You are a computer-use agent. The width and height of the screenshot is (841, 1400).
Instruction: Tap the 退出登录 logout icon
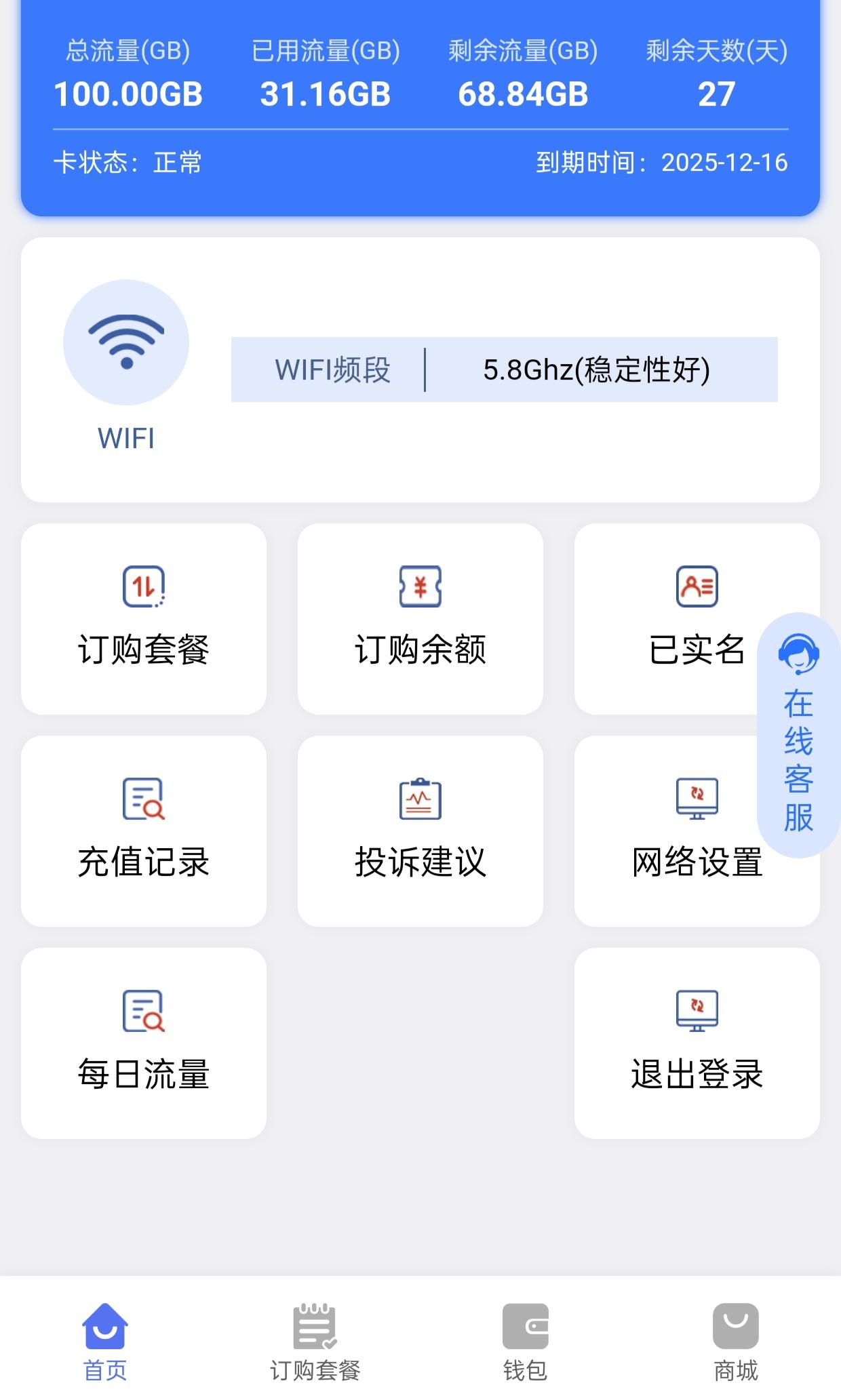pyautogui.click(x=696, y=1015)
